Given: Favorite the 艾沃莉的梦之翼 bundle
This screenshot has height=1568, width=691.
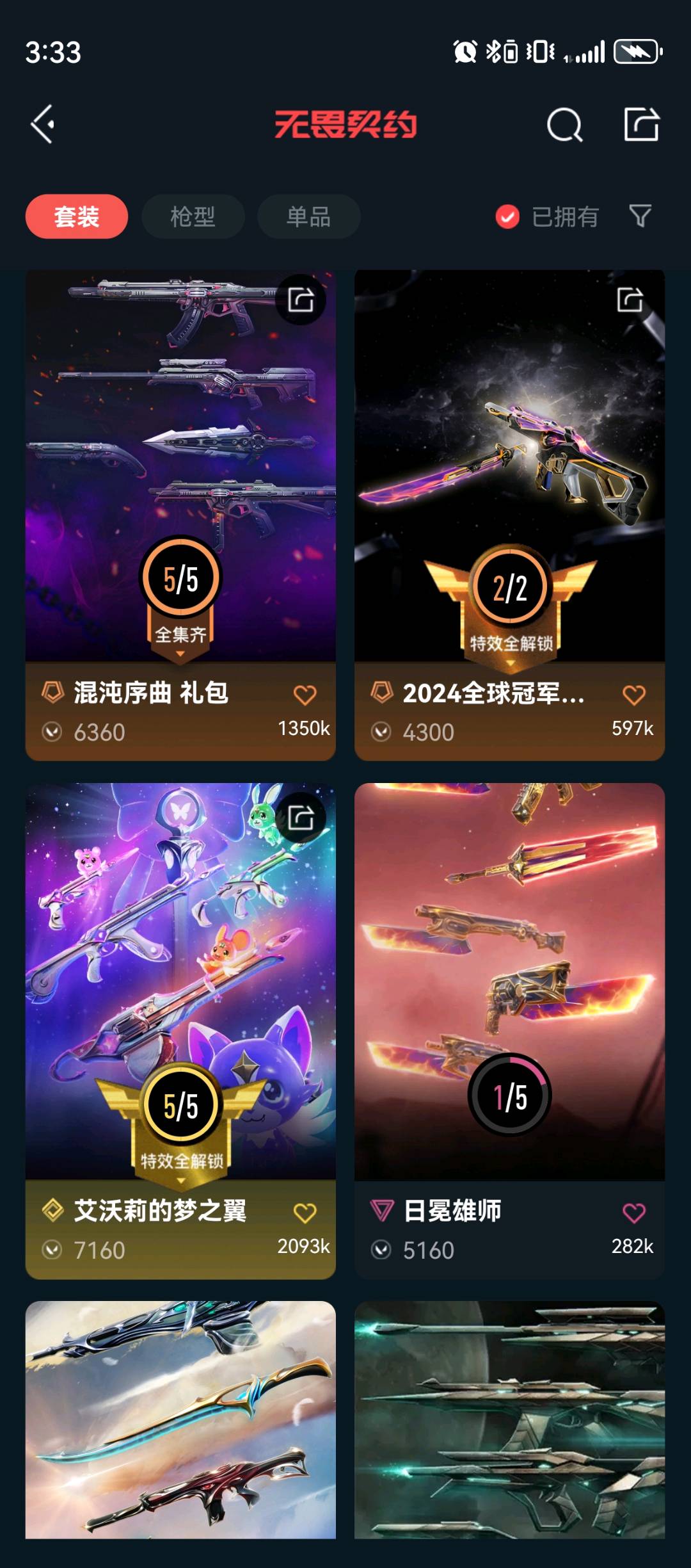Looking at the screenshot, I should coord(305,1213).
